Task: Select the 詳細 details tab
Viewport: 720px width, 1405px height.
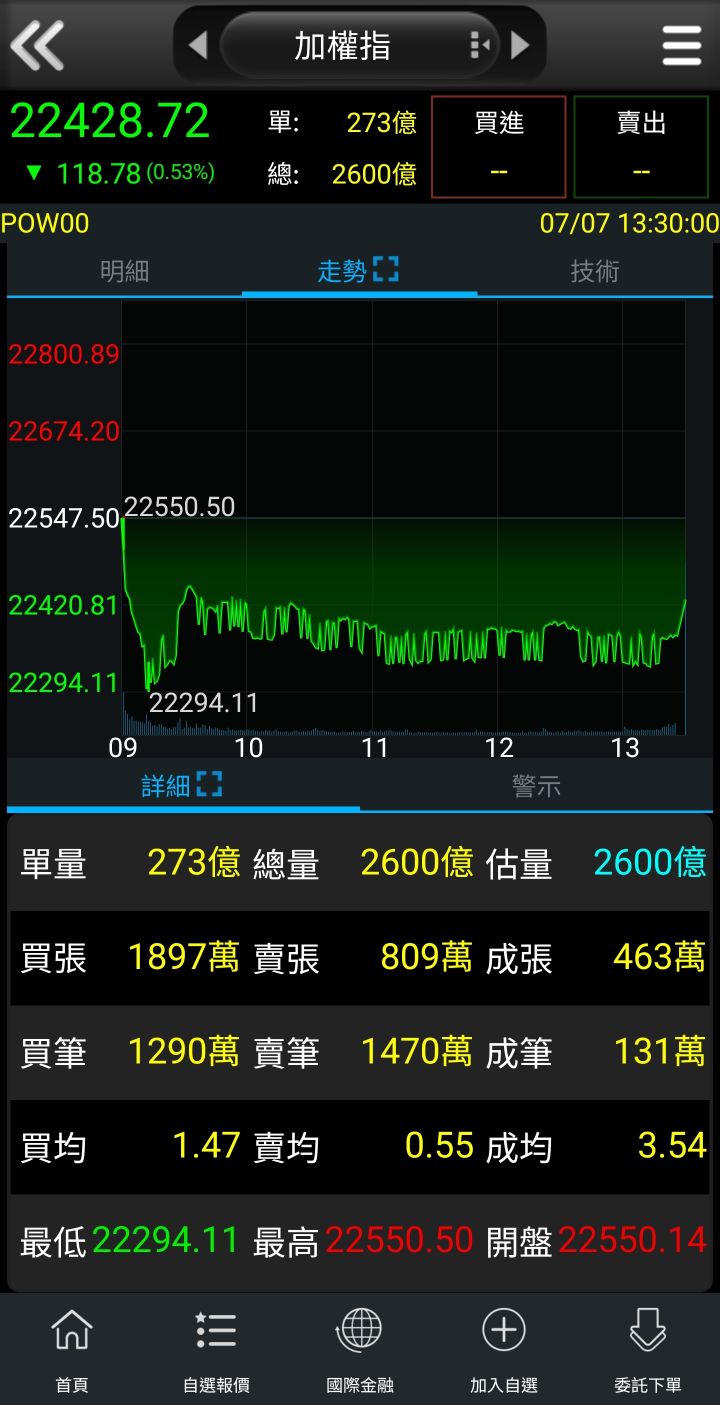Action: [182, 786]
